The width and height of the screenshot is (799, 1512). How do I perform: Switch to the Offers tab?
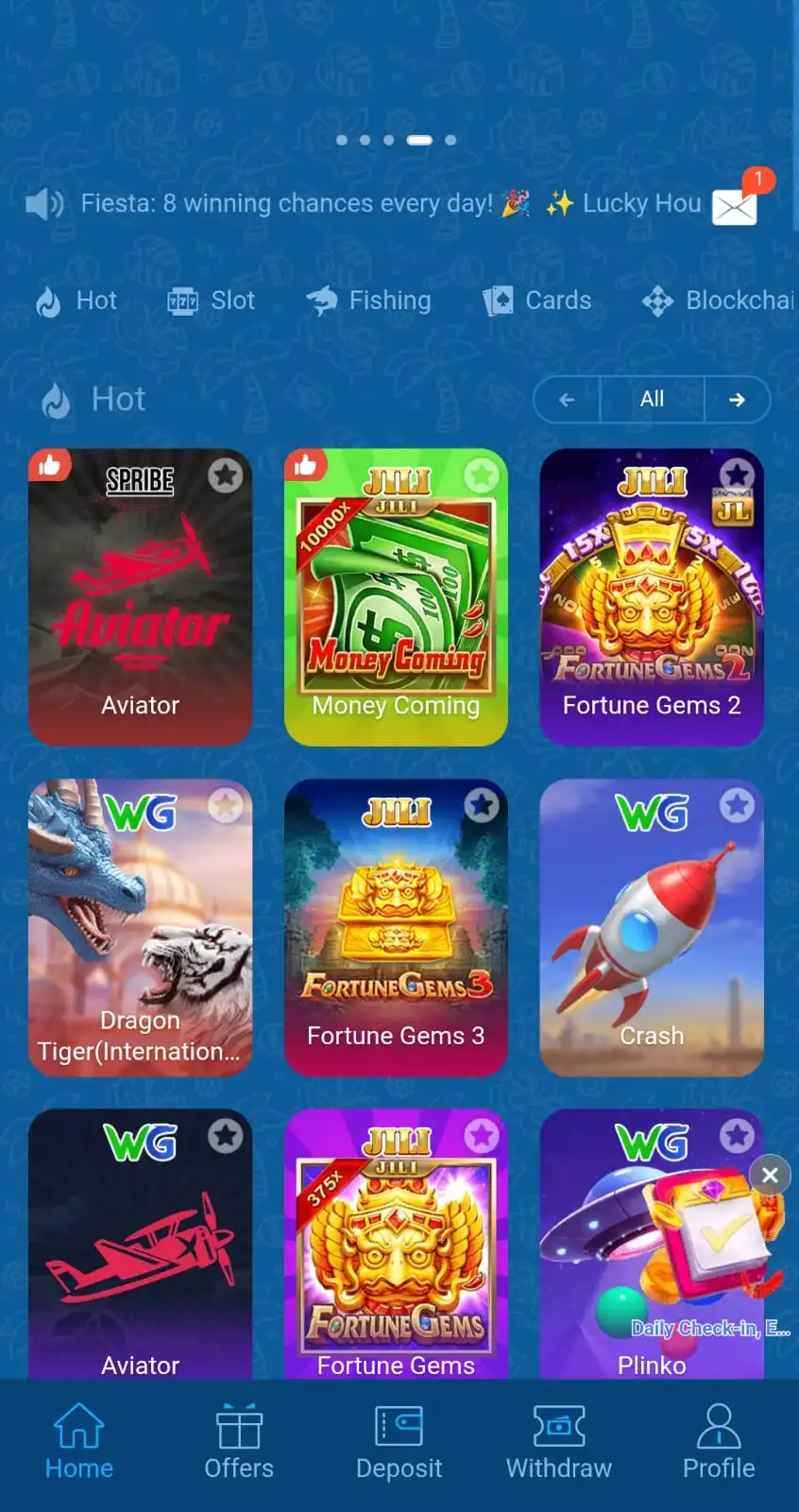(239, 1442)
